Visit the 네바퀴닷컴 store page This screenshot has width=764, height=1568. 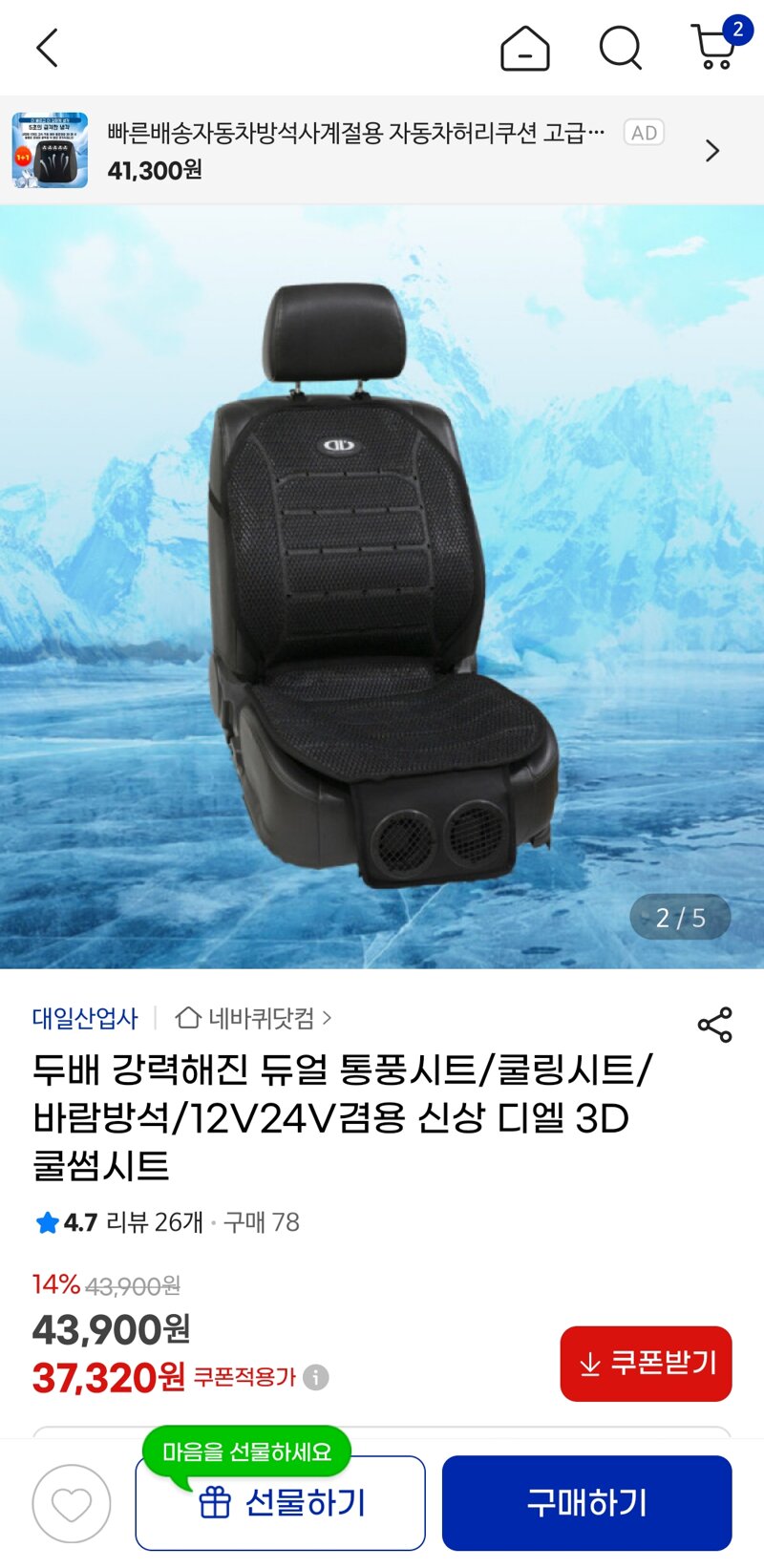253,1018
